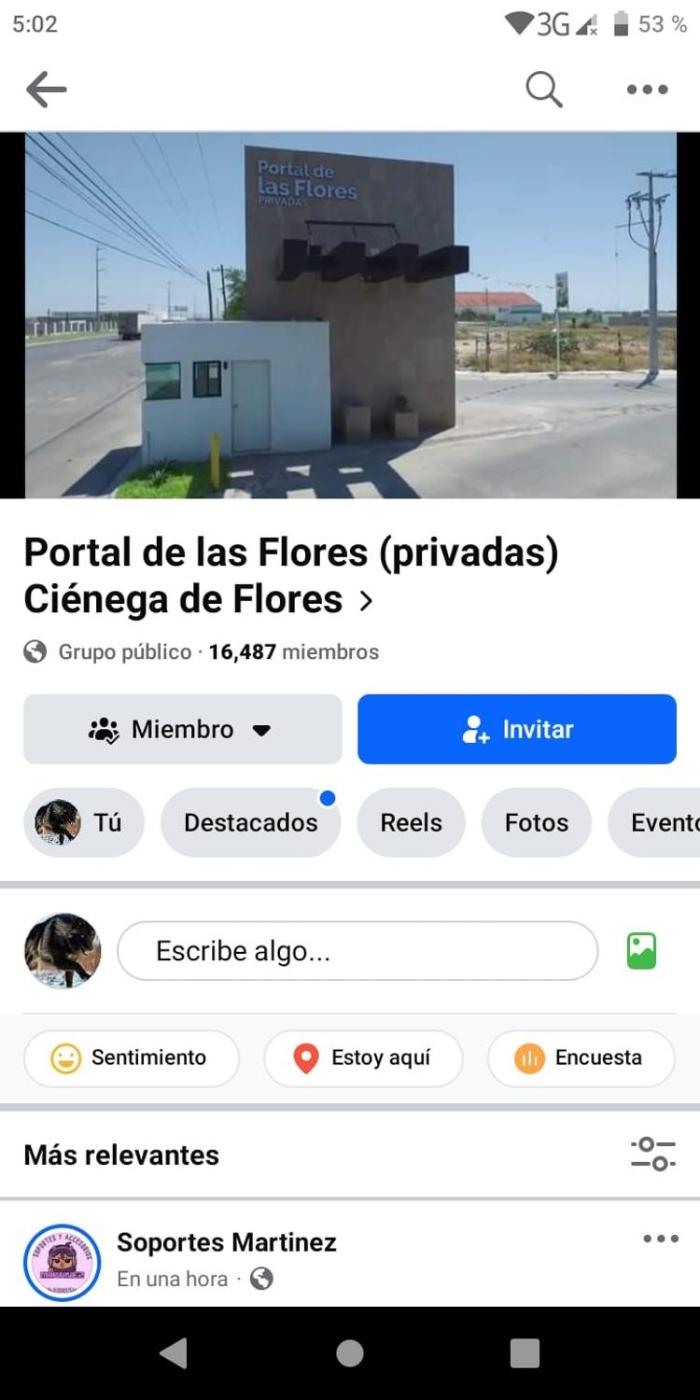Image resolution: width=700 pixels, height=1400 pixels.
Task: Tap Estoy aquí to check in
Action: tap(363, 1058)
